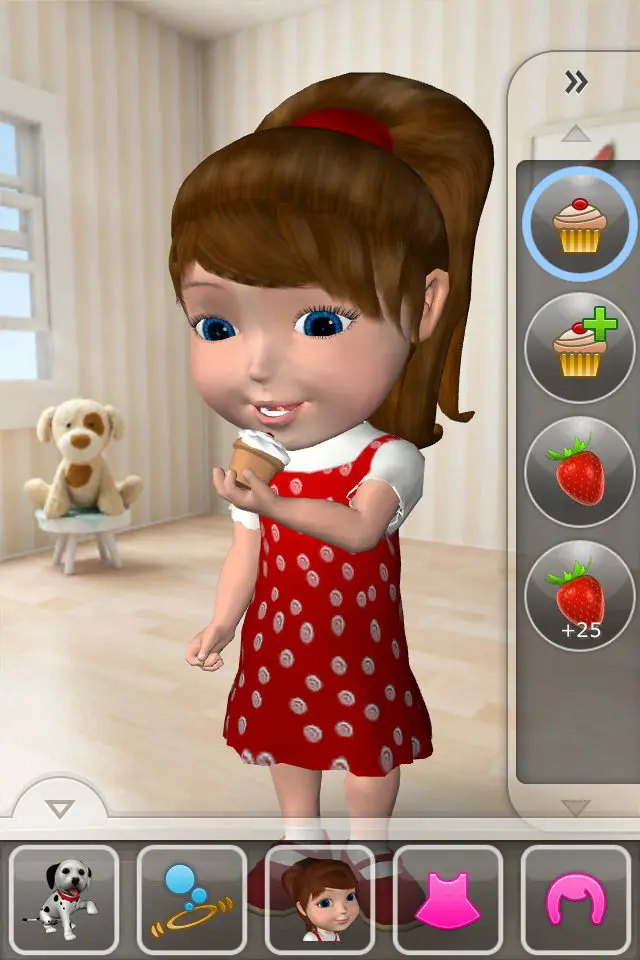Viewport: 640px width, 960px height.
Task: Get the +25 strawberries pack
Action: coord(579,596)
